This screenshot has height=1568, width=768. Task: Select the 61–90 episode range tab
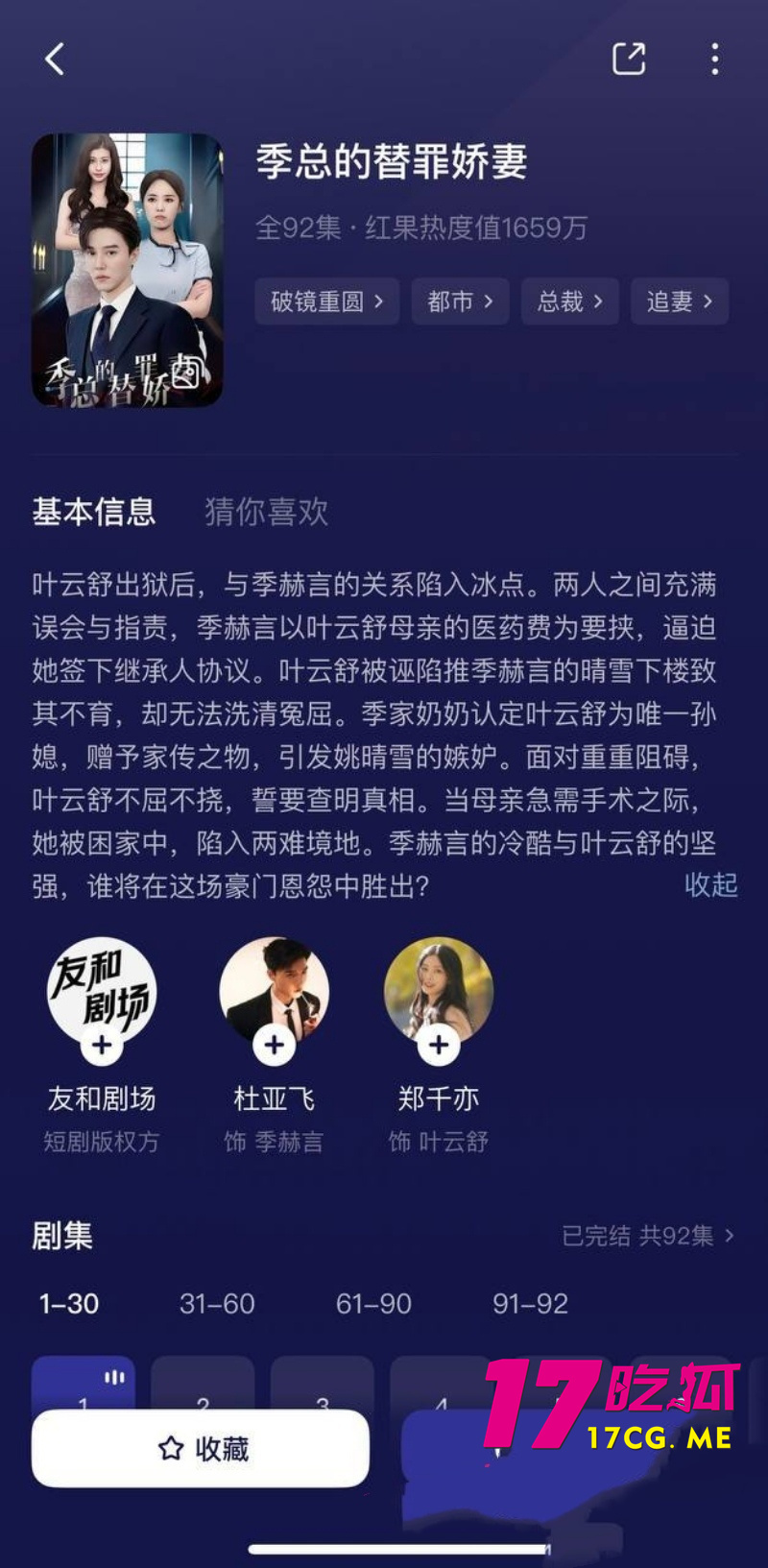point(374,1304)
